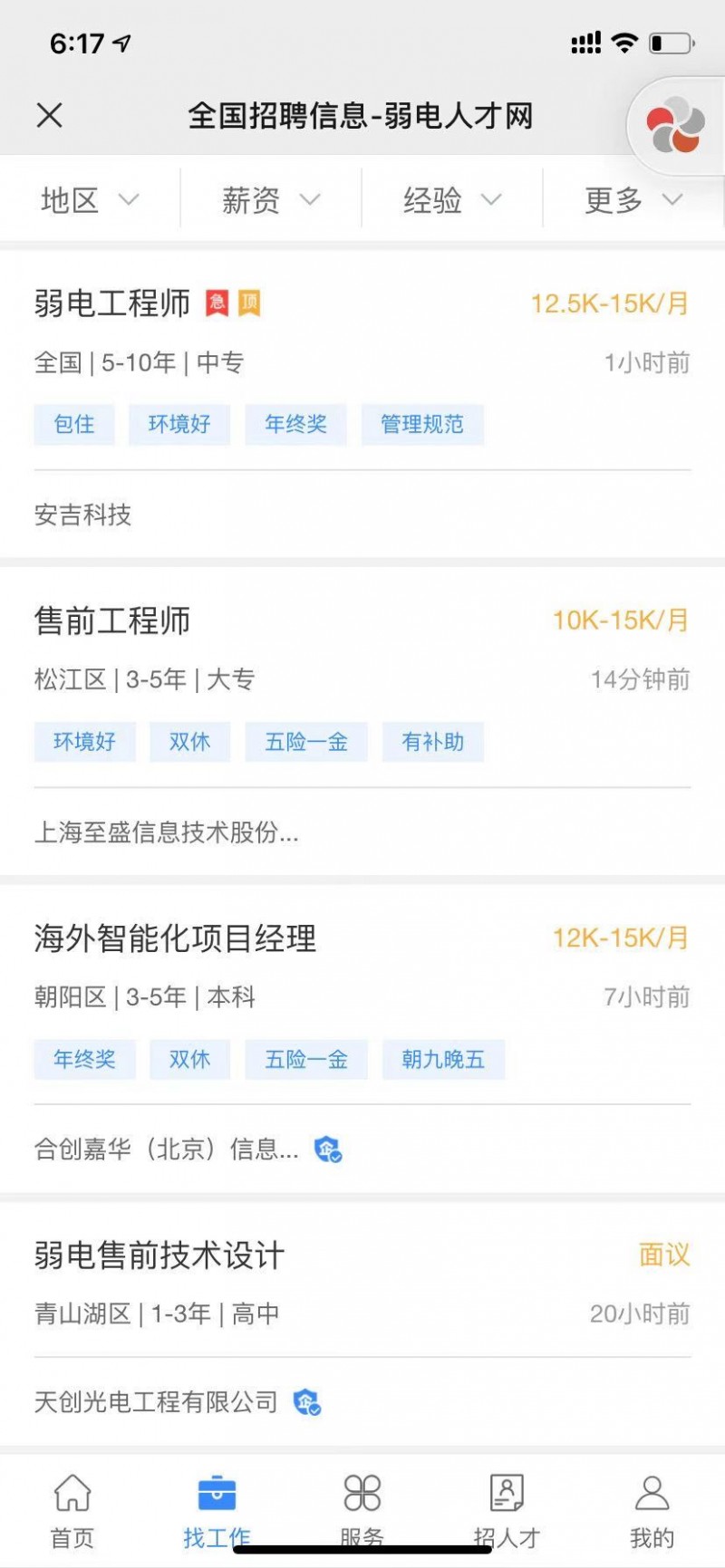Expand the 更多 more filters menu
Screen dimensions: 725x1568
632,198
